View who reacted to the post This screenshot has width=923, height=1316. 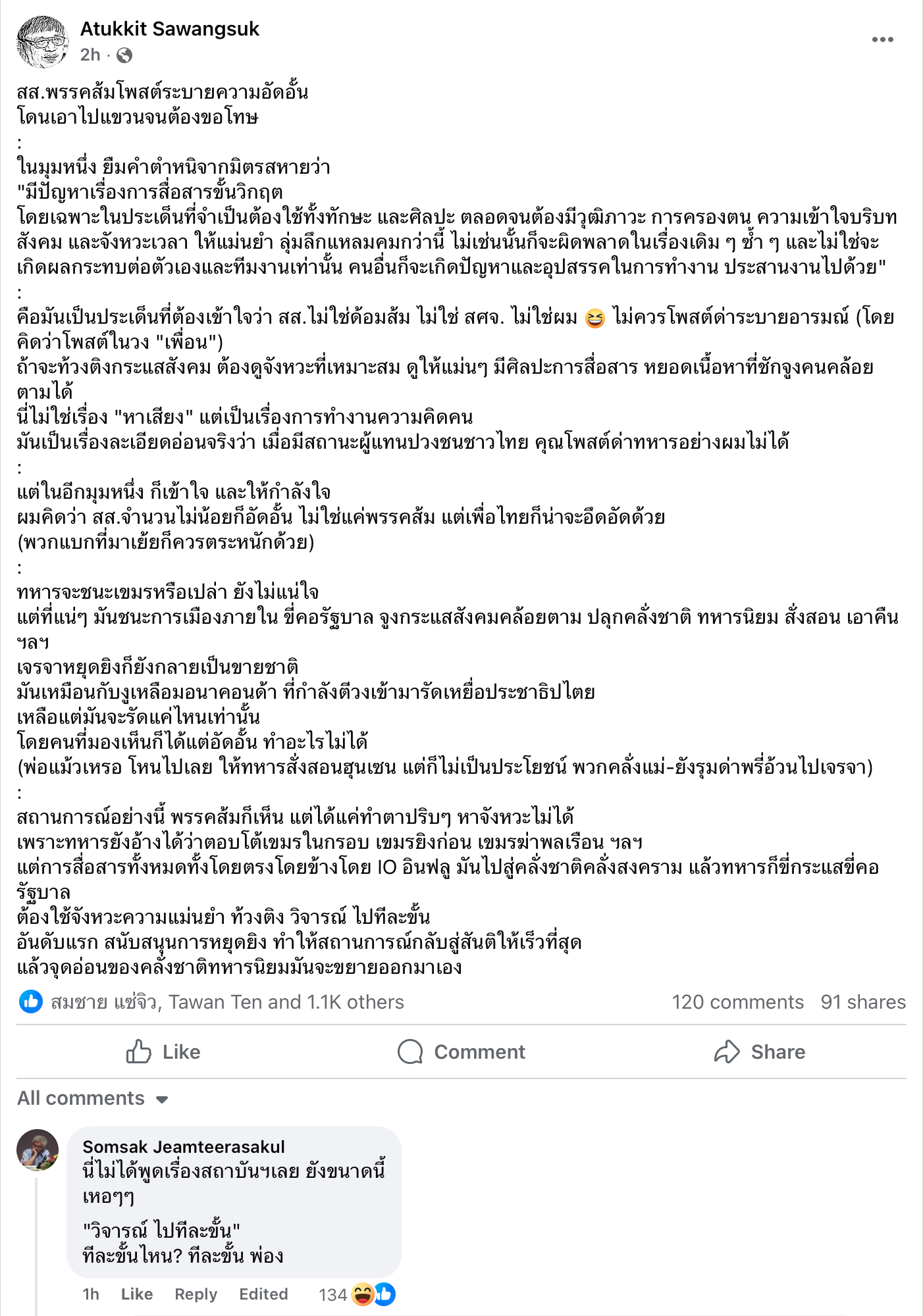[226, 1002]
